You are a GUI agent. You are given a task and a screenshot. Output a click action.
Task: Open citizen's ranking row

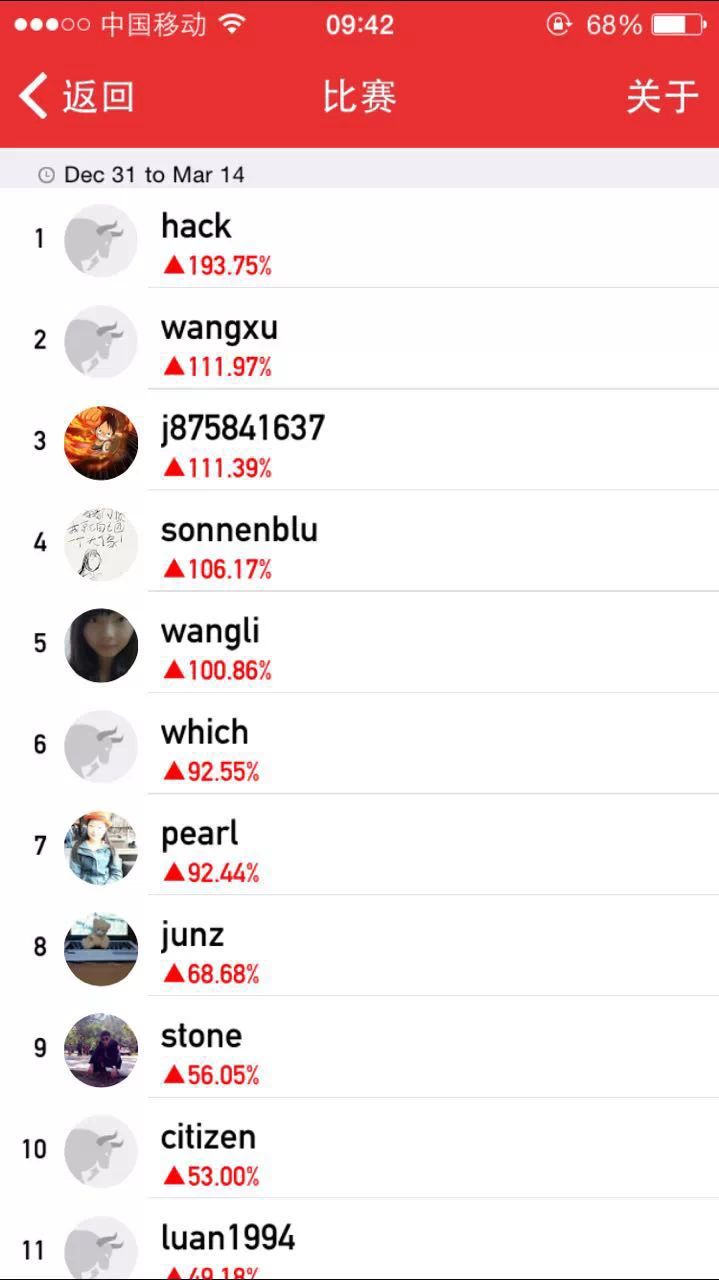coord(360,1150)
